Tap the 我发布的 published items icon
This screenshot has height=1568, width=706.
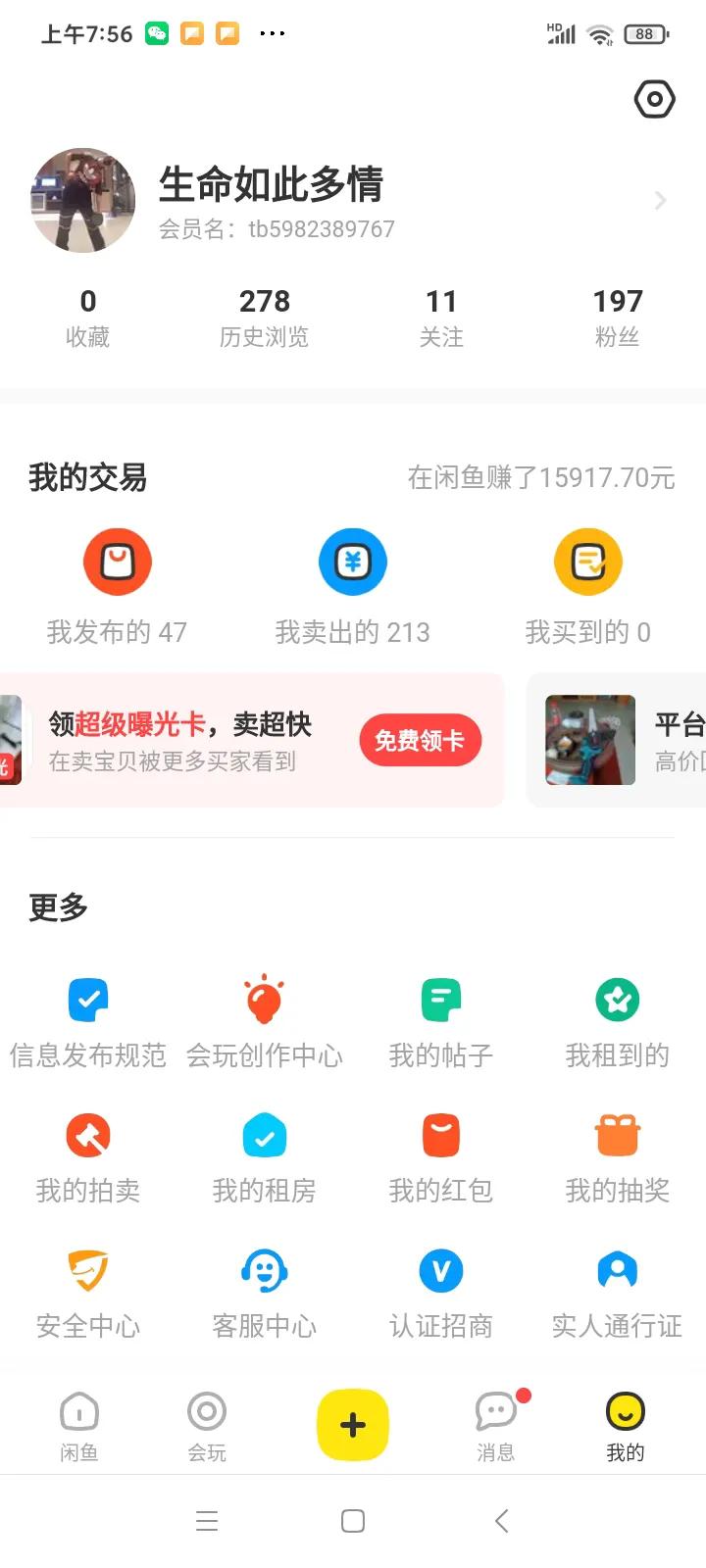(118, 562)
